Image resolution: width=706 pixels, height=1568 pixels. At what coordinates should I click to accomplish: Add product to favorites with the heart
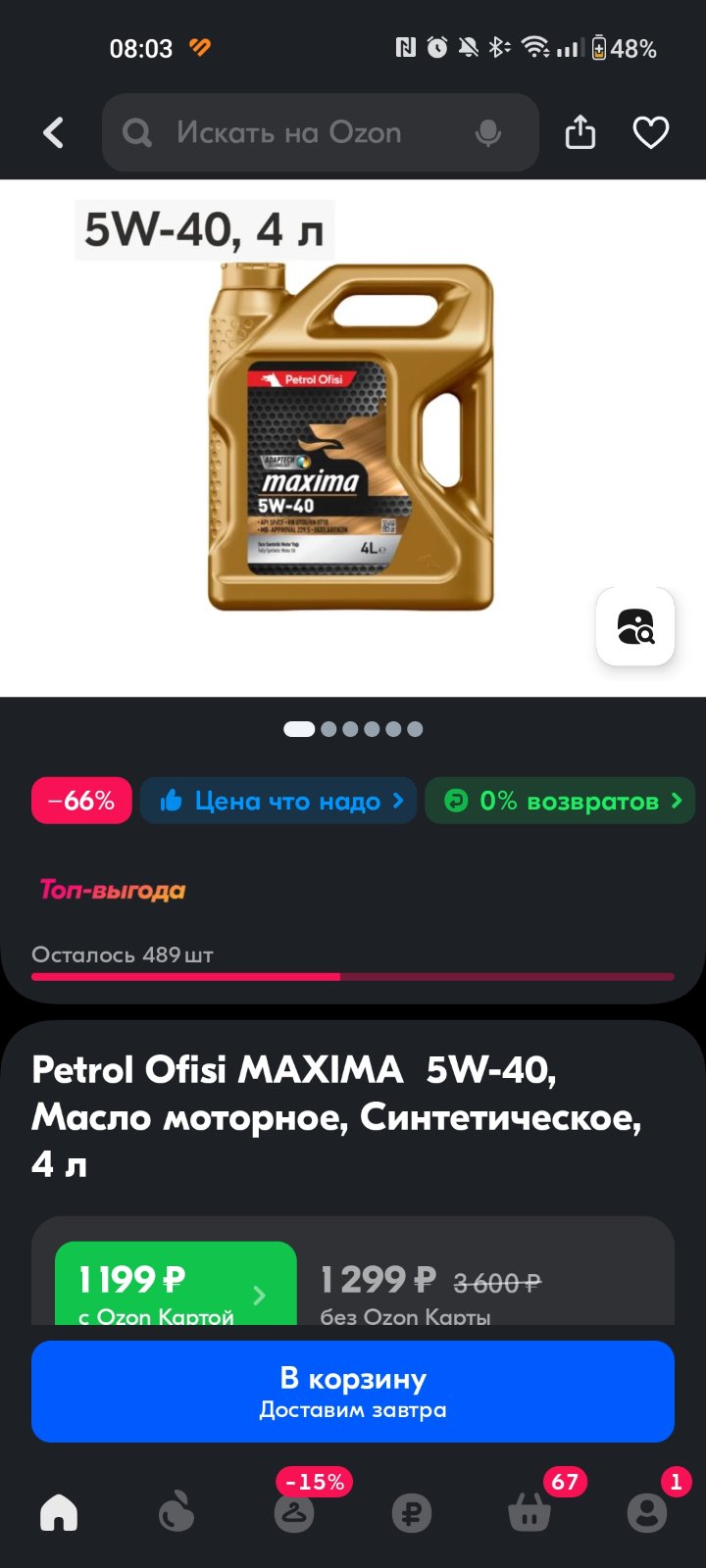pos(651,132)
